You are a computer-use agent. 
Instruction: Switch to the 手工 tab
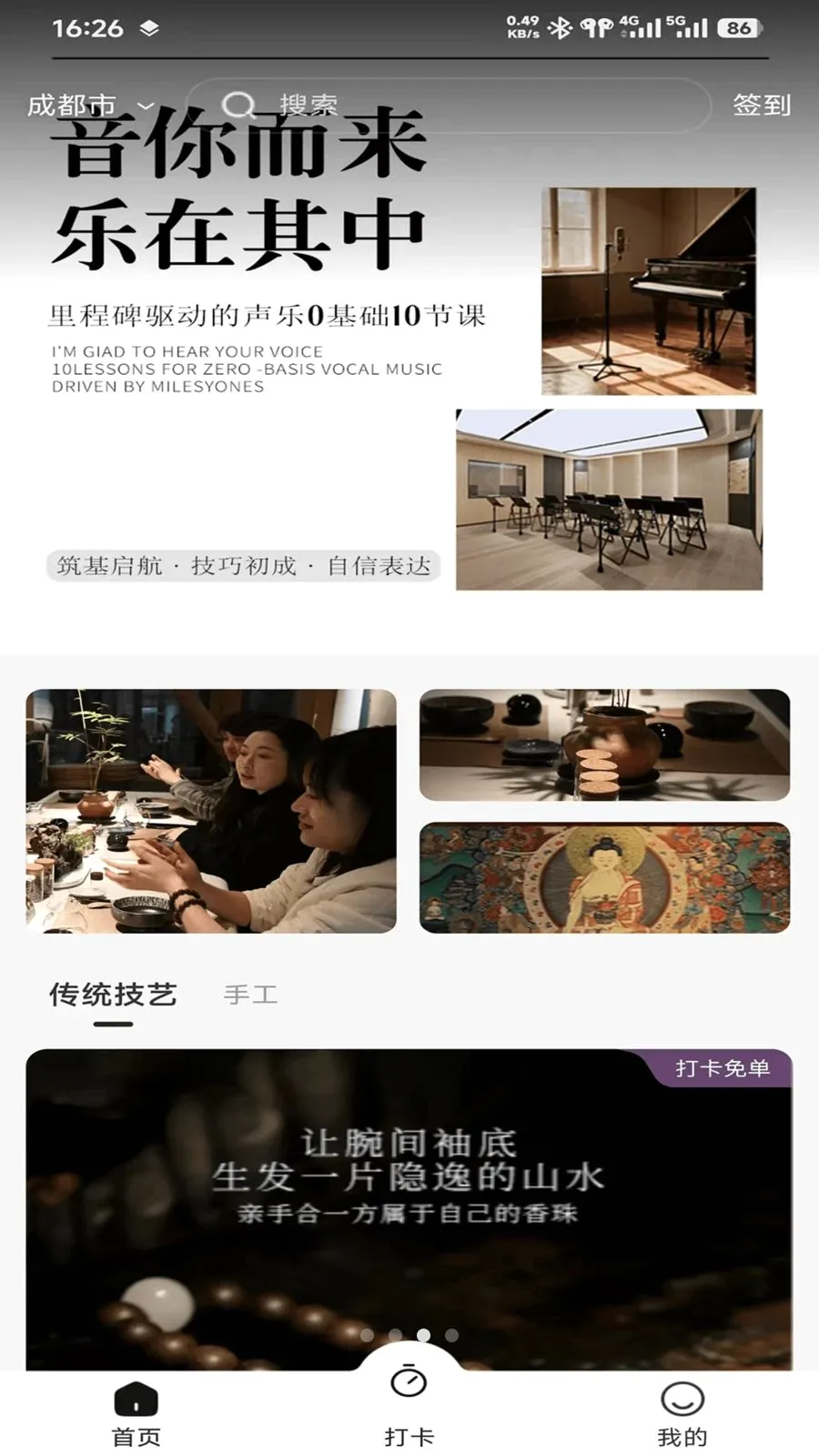(x=250, y=995)
